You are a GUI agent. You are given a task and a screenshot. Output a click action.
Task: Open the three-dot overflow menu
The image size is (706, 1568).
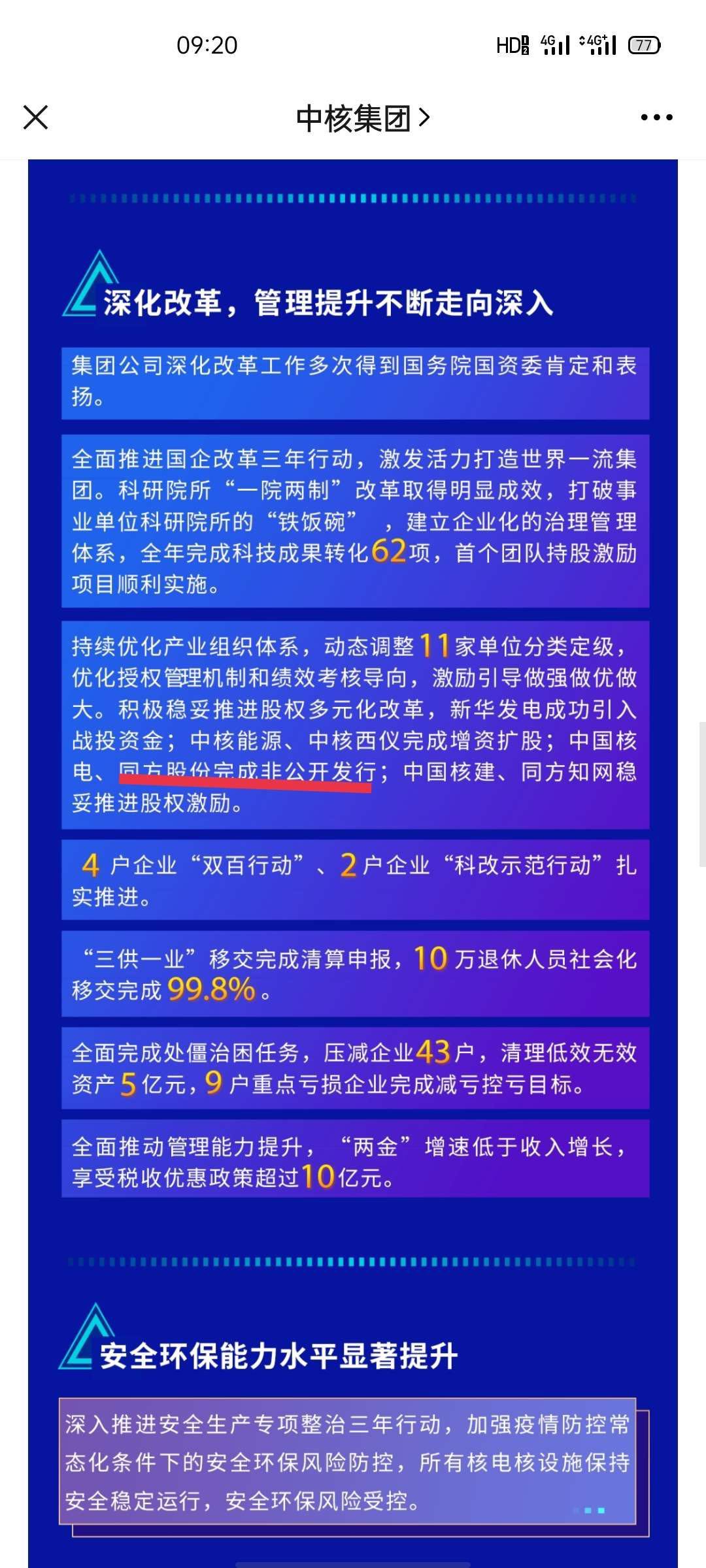(x=656, y=118)
